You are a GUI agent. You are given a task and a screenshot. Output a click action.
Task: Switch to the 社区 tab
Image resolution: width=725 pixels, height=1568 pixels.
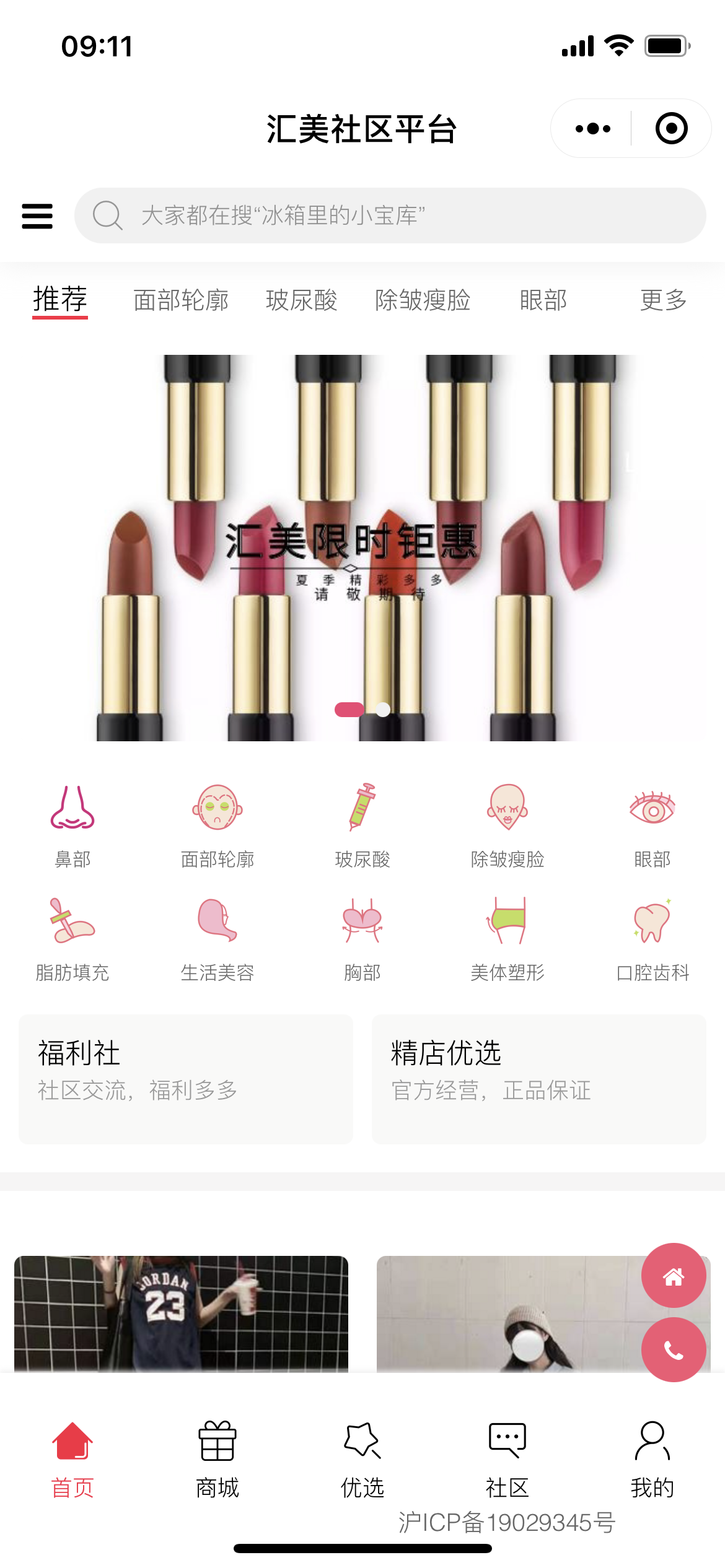(x=507, y=1459)
